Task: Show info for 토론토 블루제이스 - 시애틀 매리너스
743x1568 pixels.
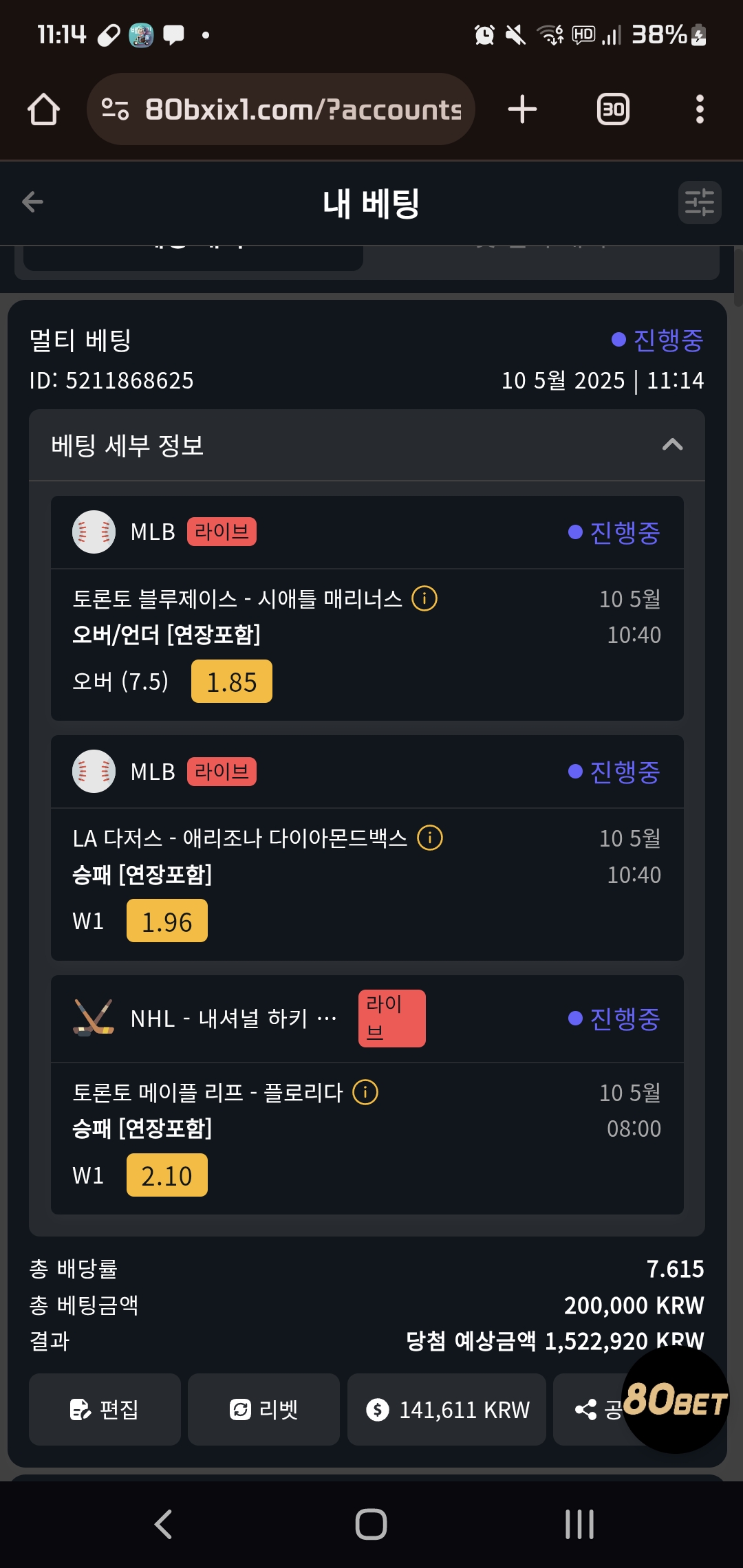Action: point(424,598)
